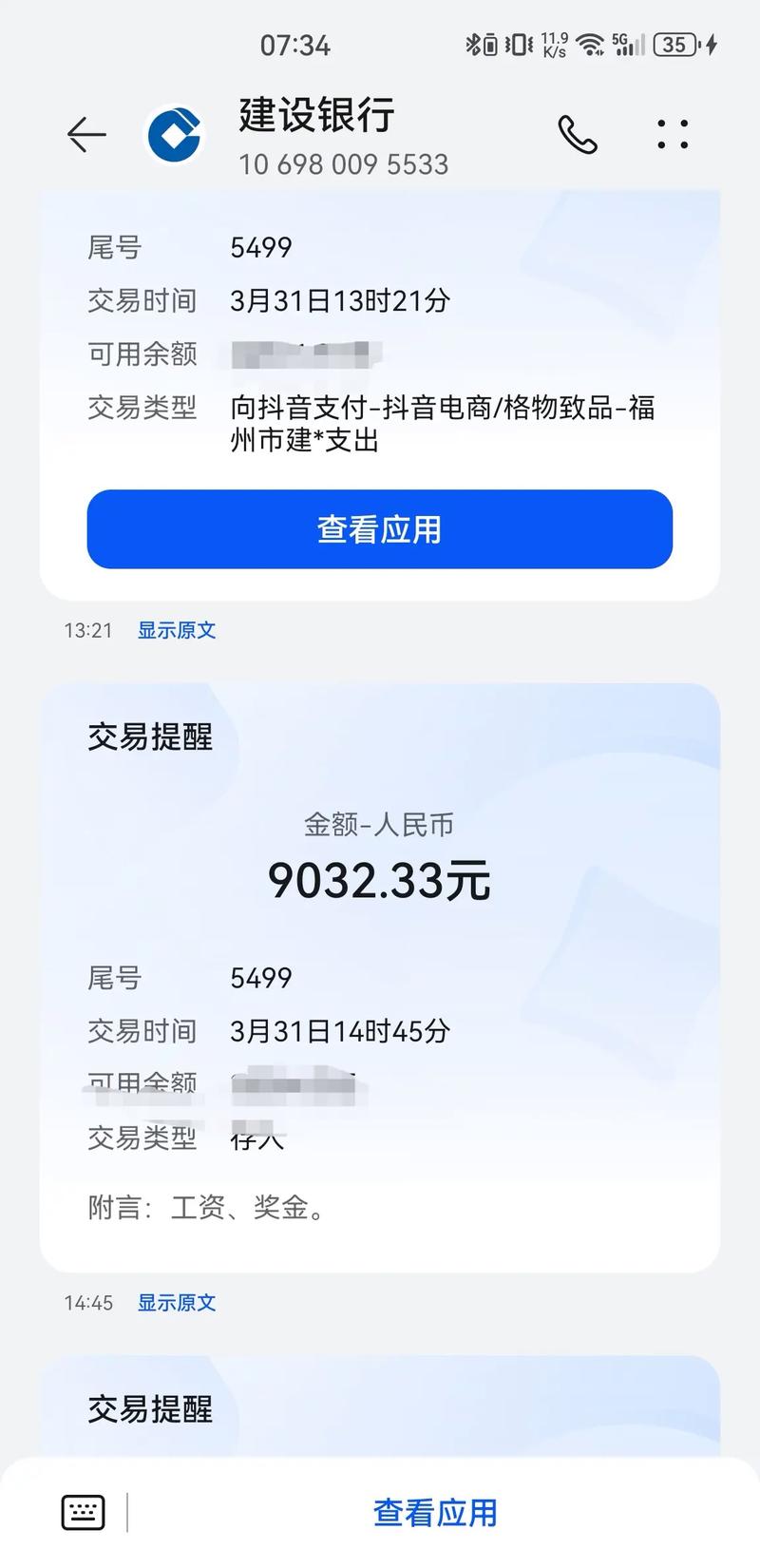760x1568 pixels.
Task: Tap the 交易提醒 message card
Action: click(x=147, y=736)
